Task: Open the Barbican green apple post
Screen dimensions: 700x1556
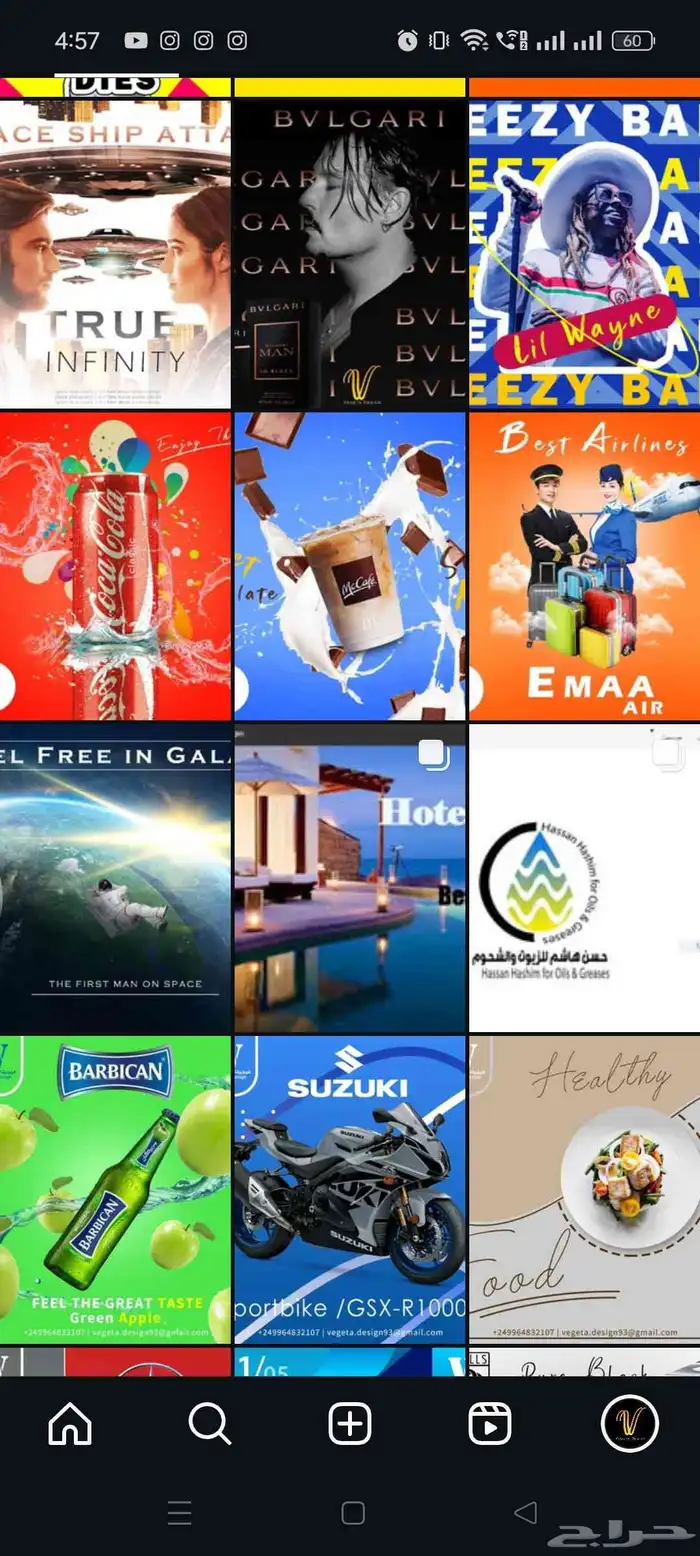Action: point(115,1190)
